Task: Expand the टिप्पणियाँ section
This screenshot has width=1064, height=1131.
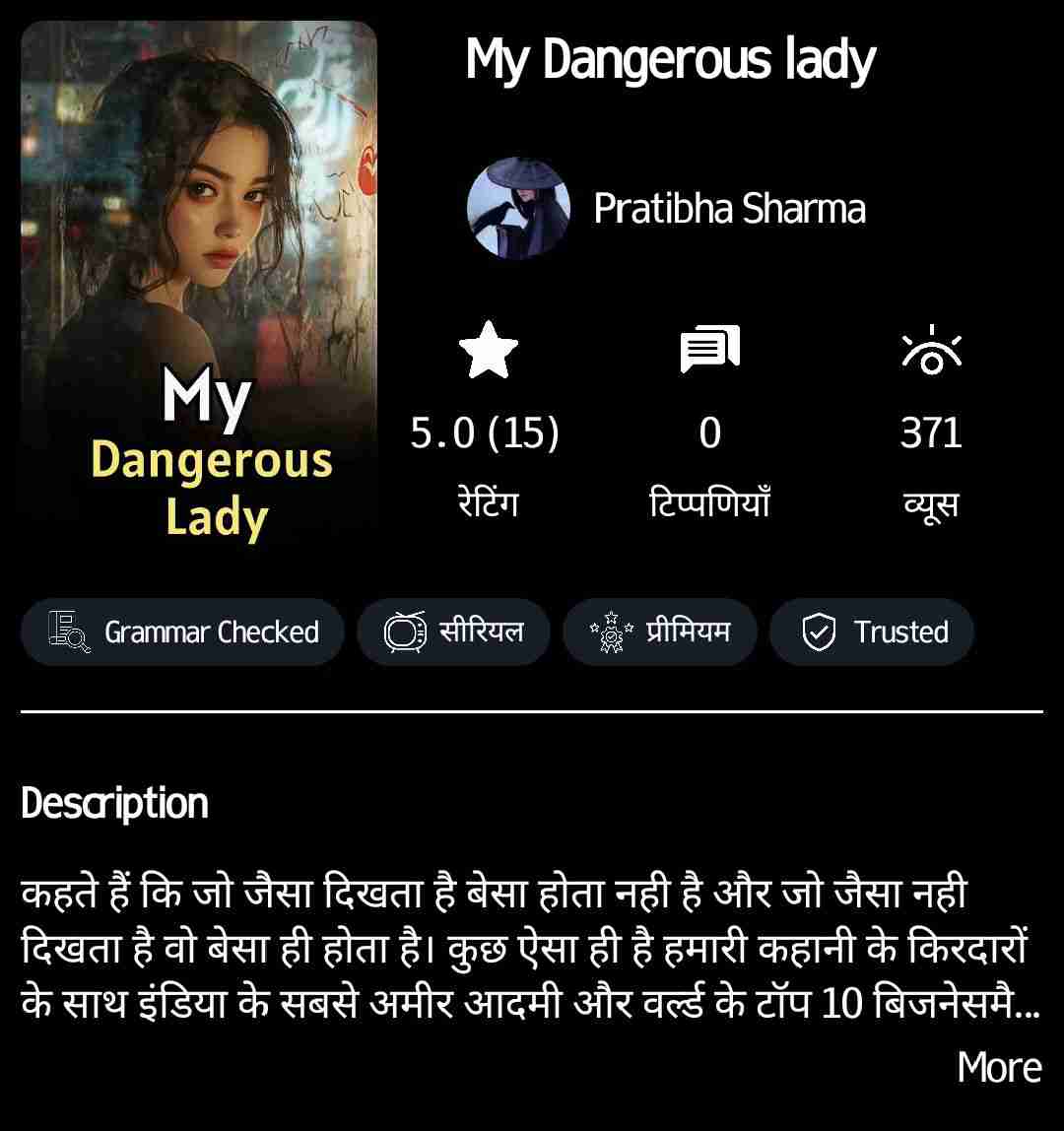Action: [x=711, y=502]
